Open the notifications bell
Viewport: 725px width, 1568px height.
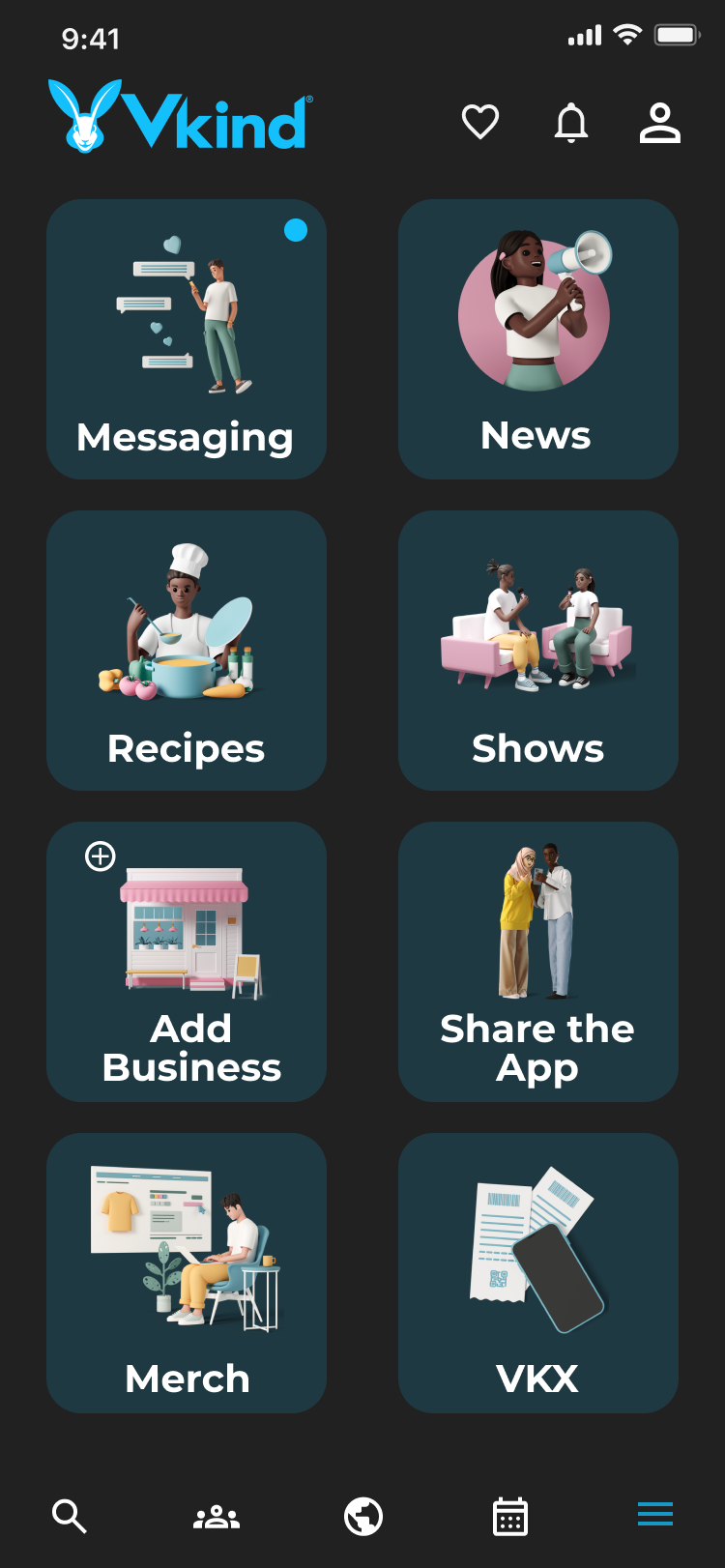pos(570,123)
